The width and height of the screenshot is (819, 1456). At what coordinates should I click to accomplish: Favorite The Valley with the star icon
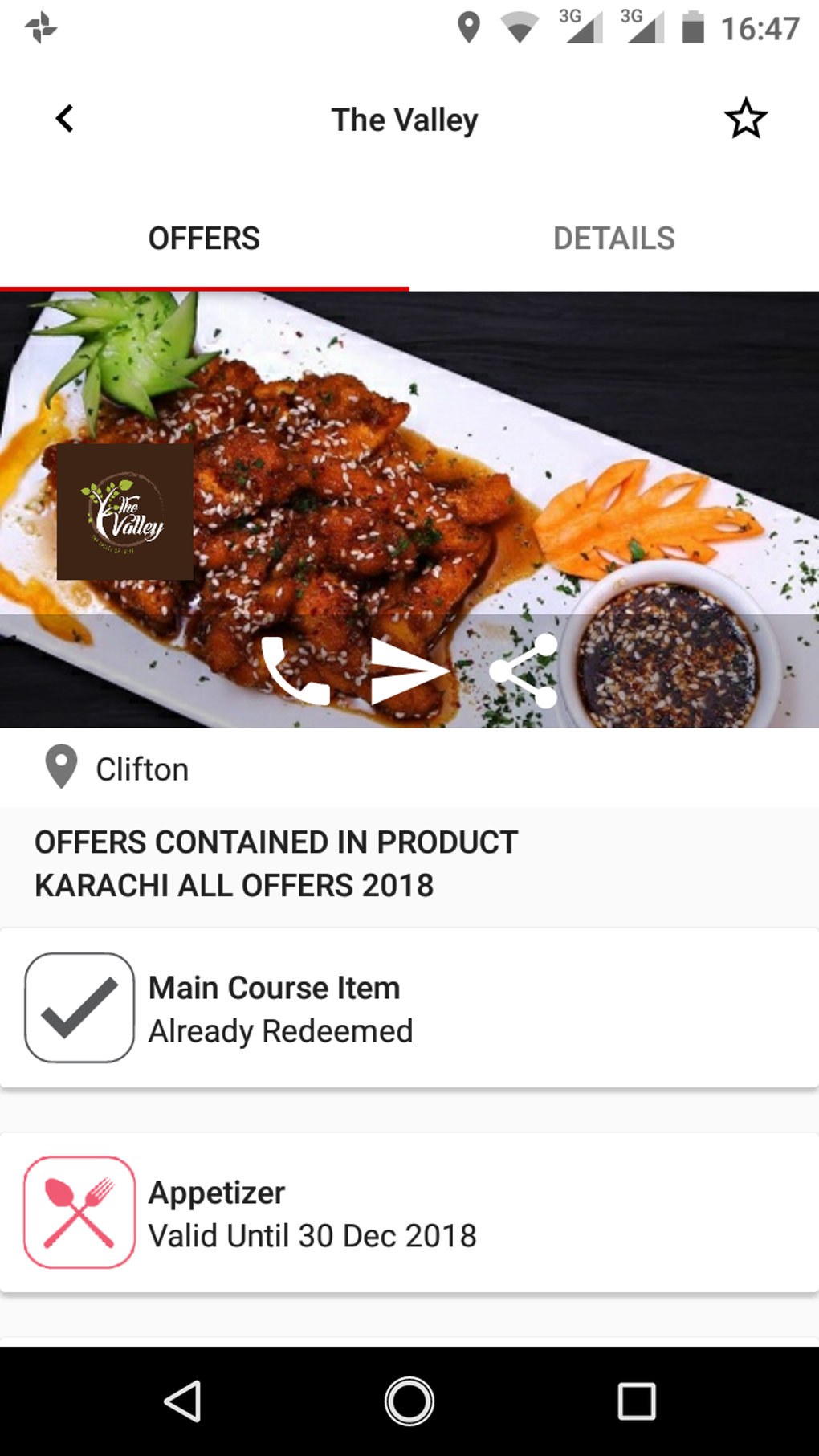pyautogui.click(x=746, y=119)
